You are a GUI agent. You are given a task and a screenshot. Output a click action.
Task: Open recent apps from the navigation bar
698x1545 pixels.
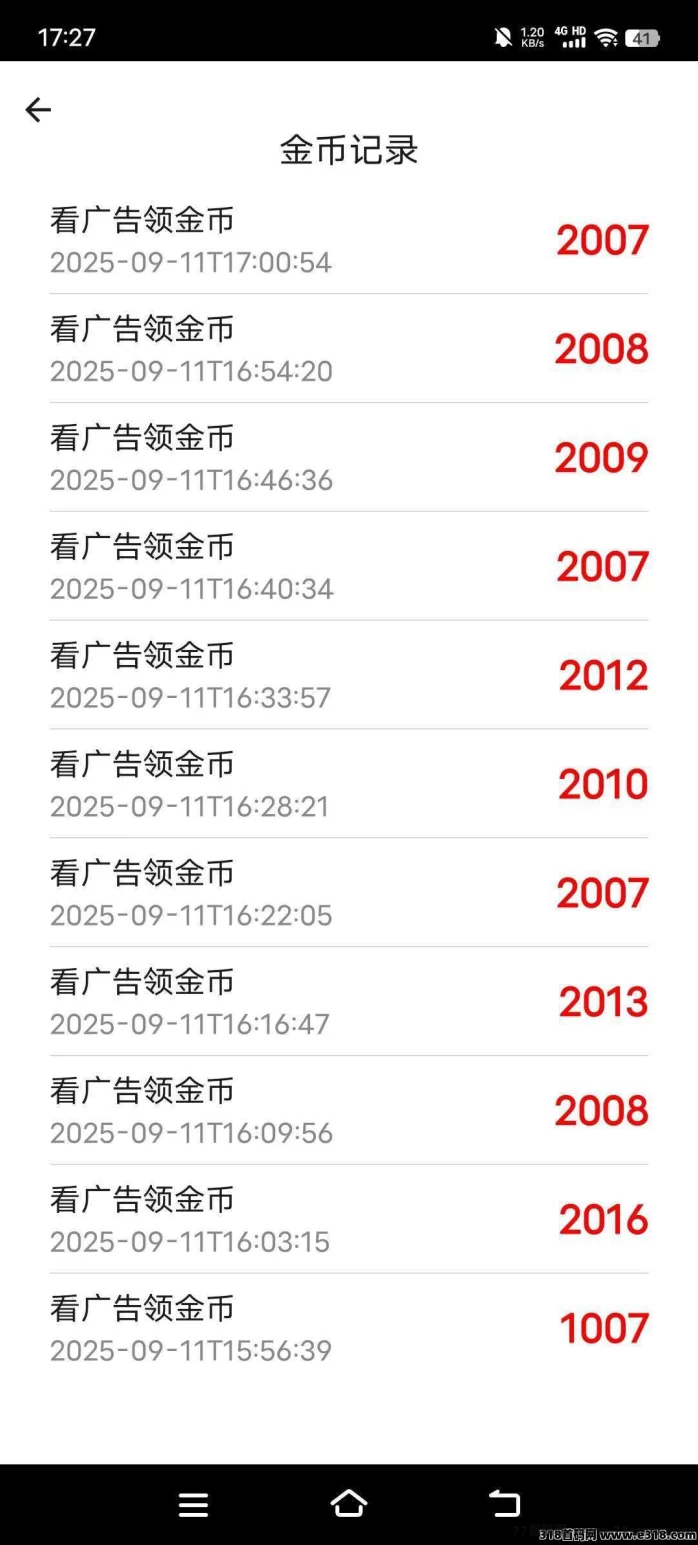pyautogui.click(x=193, y=1504)
